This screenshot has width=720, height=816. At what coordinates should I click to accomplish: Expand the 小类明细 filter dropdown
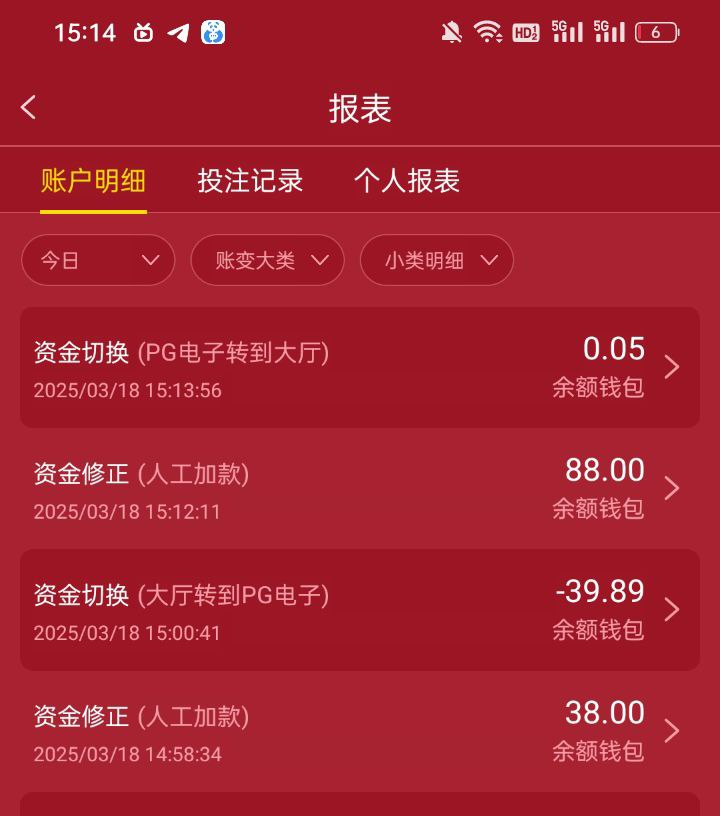(x=436, y=260)
